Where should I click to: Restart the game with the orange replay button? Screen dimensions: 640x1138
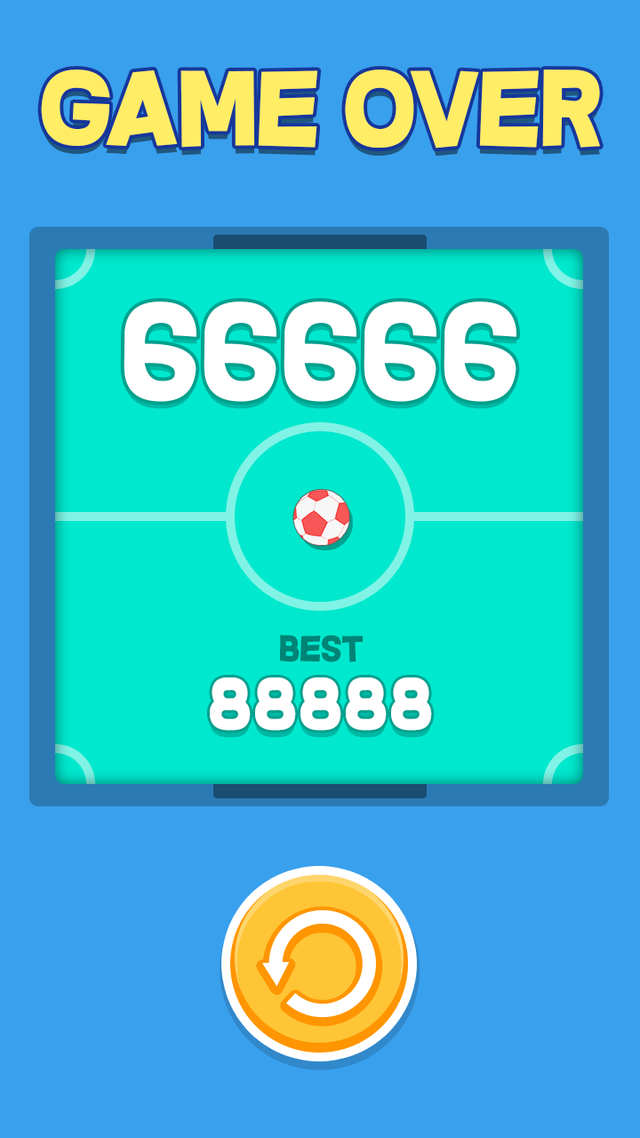pos(319,964)
